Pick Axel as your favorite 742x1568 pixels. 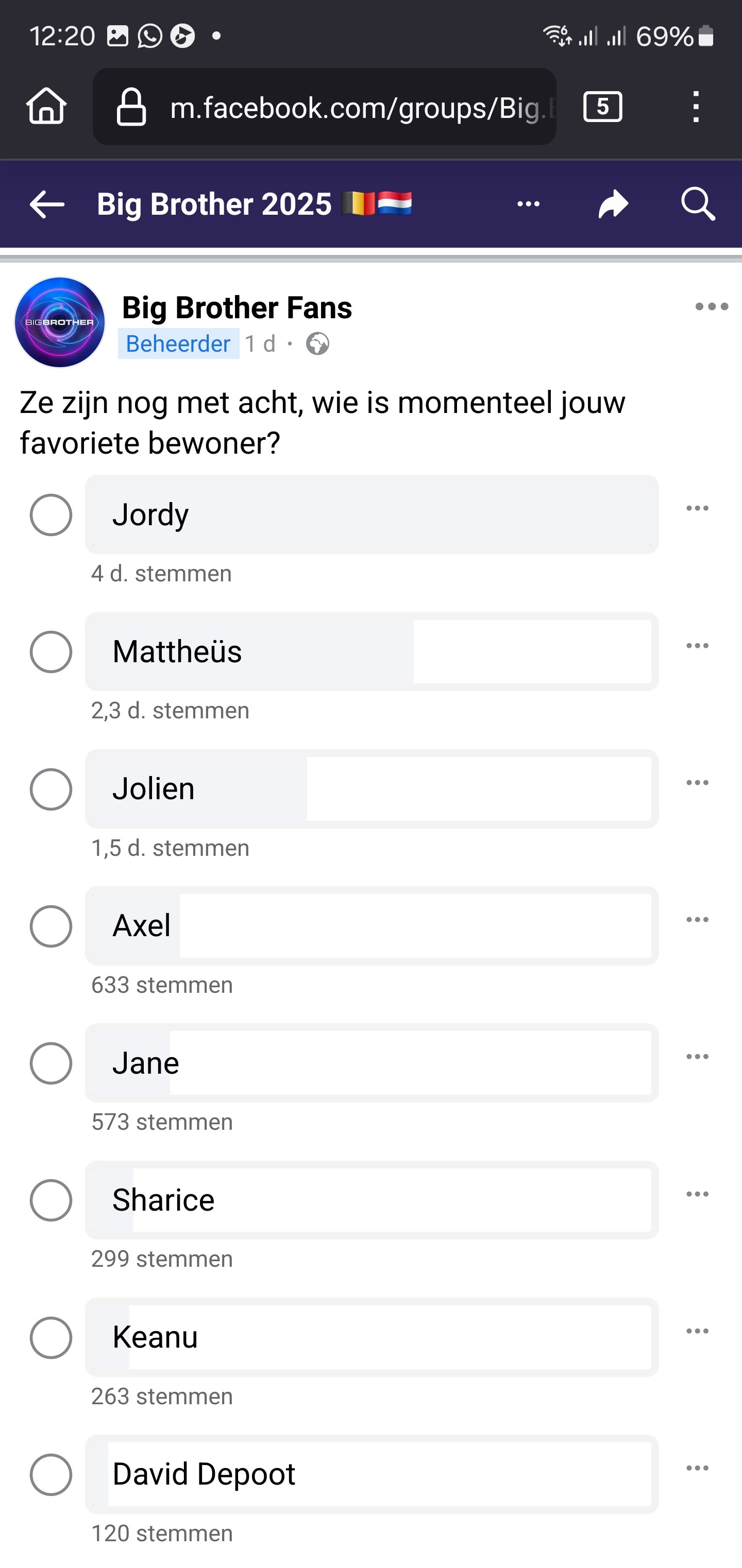click(x=51, y=926)
